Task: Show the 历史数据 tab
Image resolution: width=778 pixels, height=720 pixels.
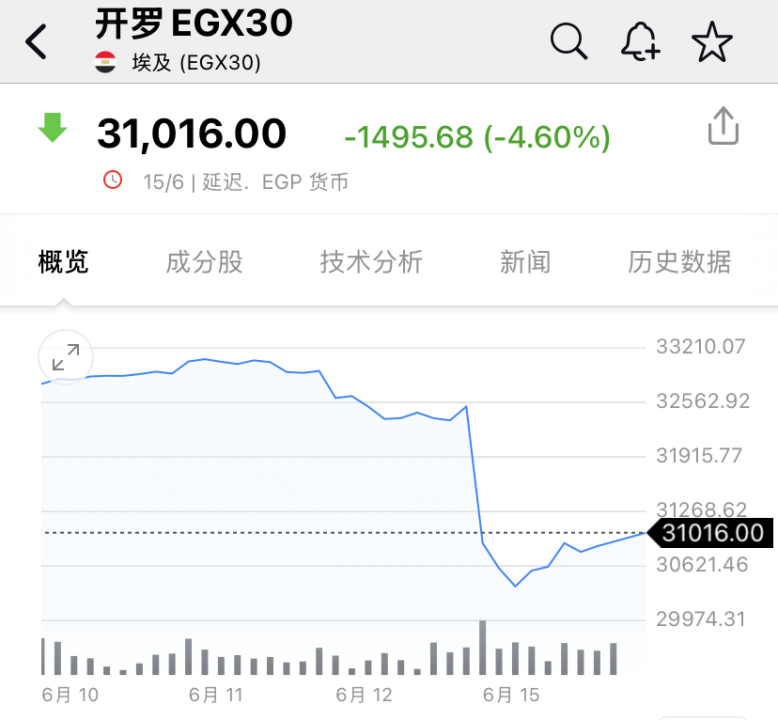Action: tap(679, 262)
